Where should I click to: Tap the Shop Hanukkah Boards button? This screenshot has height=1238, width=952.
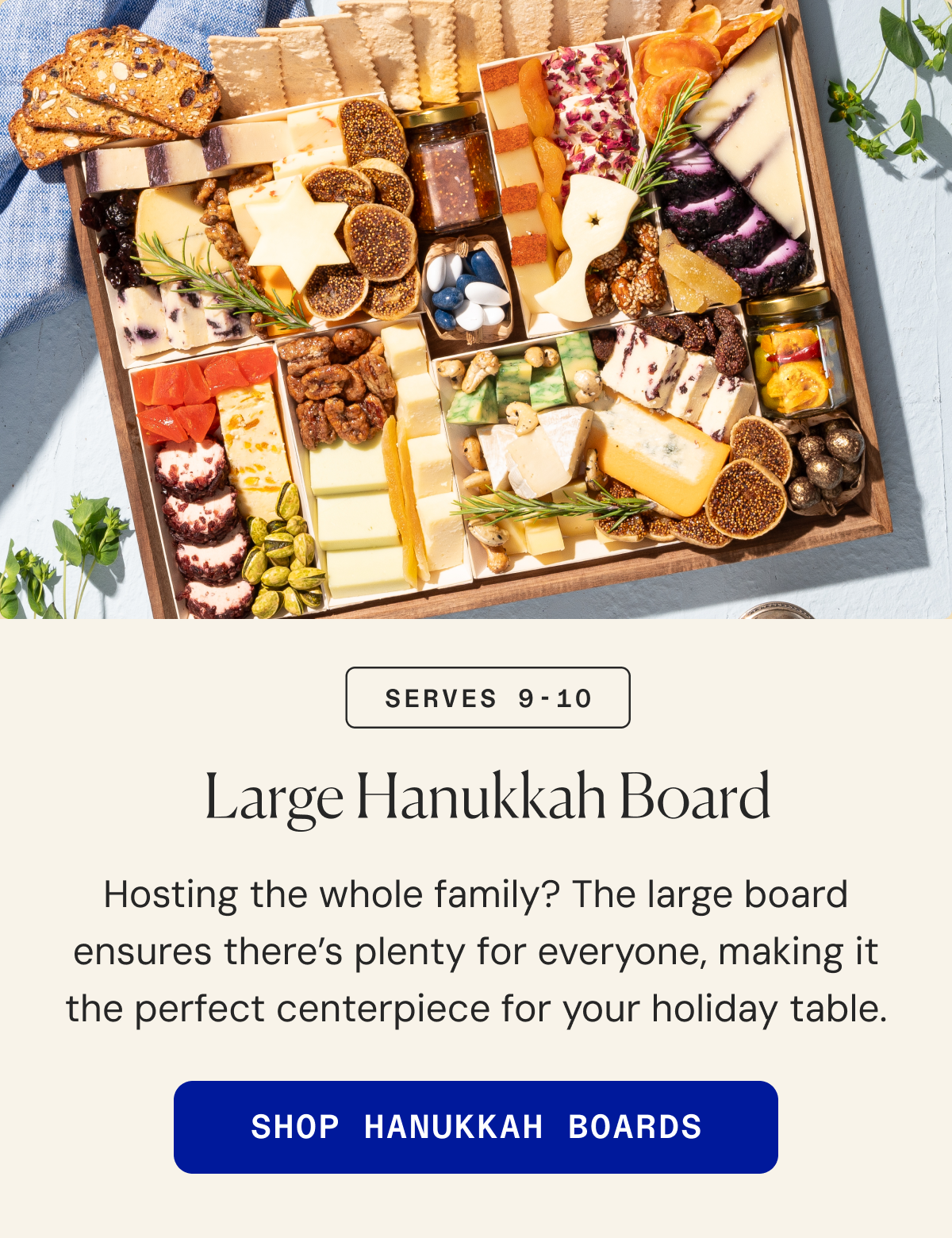[x=476, y=1127]
